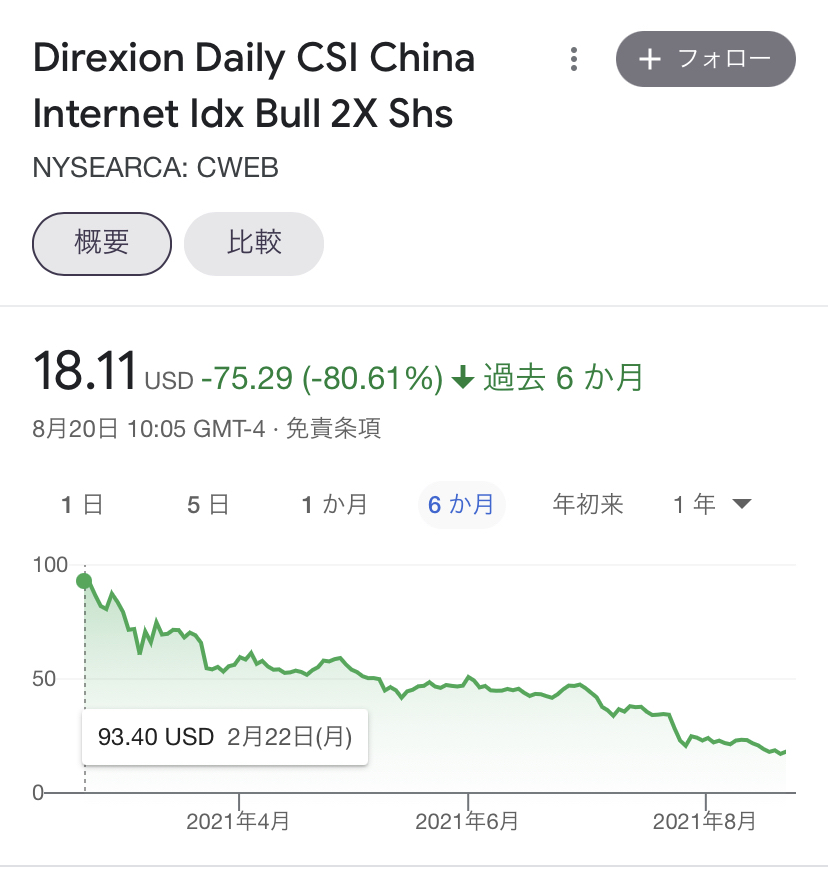Follow the CWEB stock with フォロー
828x870 pixels.
coord(706,59)
